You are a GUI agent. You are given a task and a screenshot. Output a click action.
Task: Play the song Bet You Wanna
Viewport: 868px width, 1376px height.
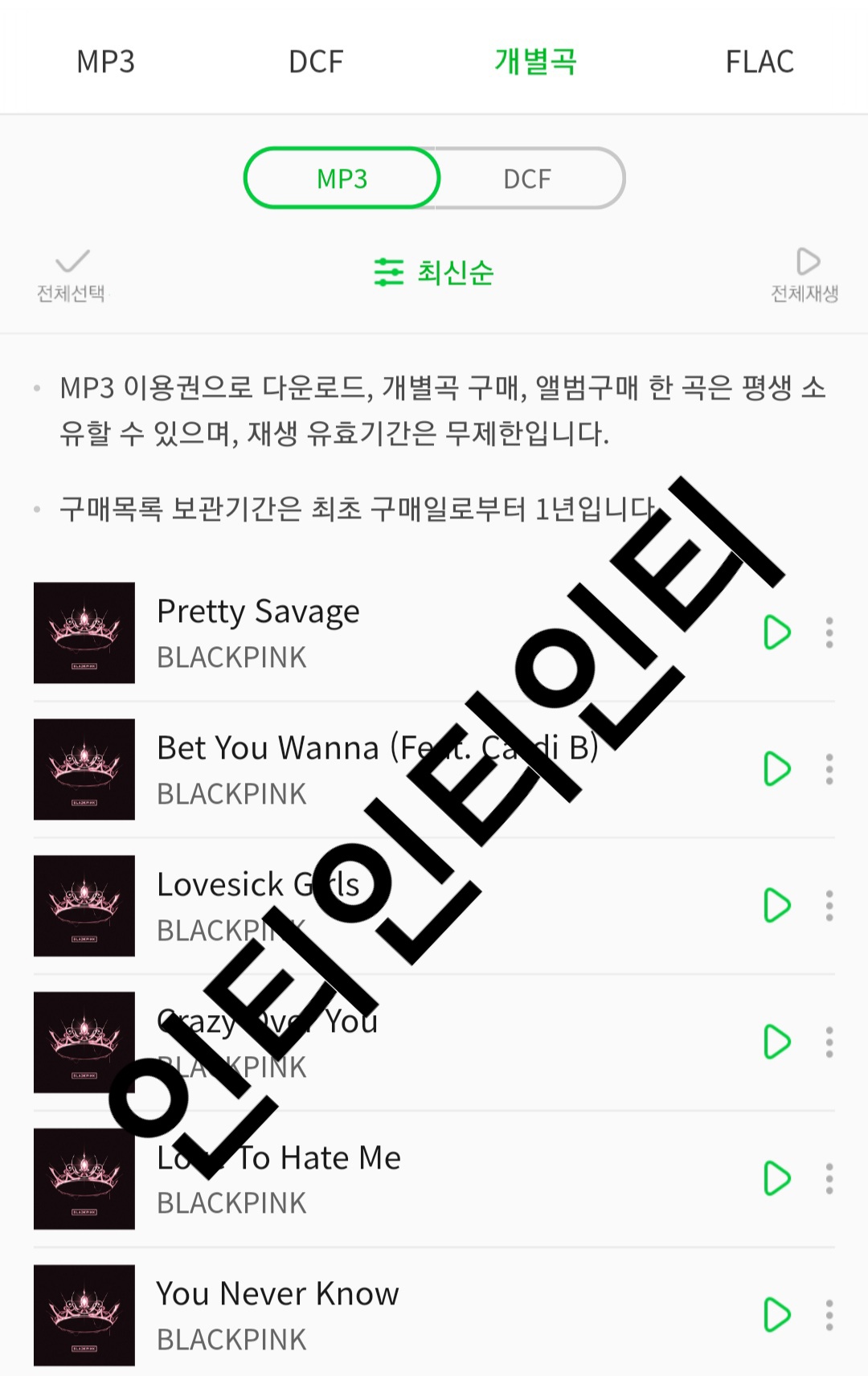tap(776, 769)
